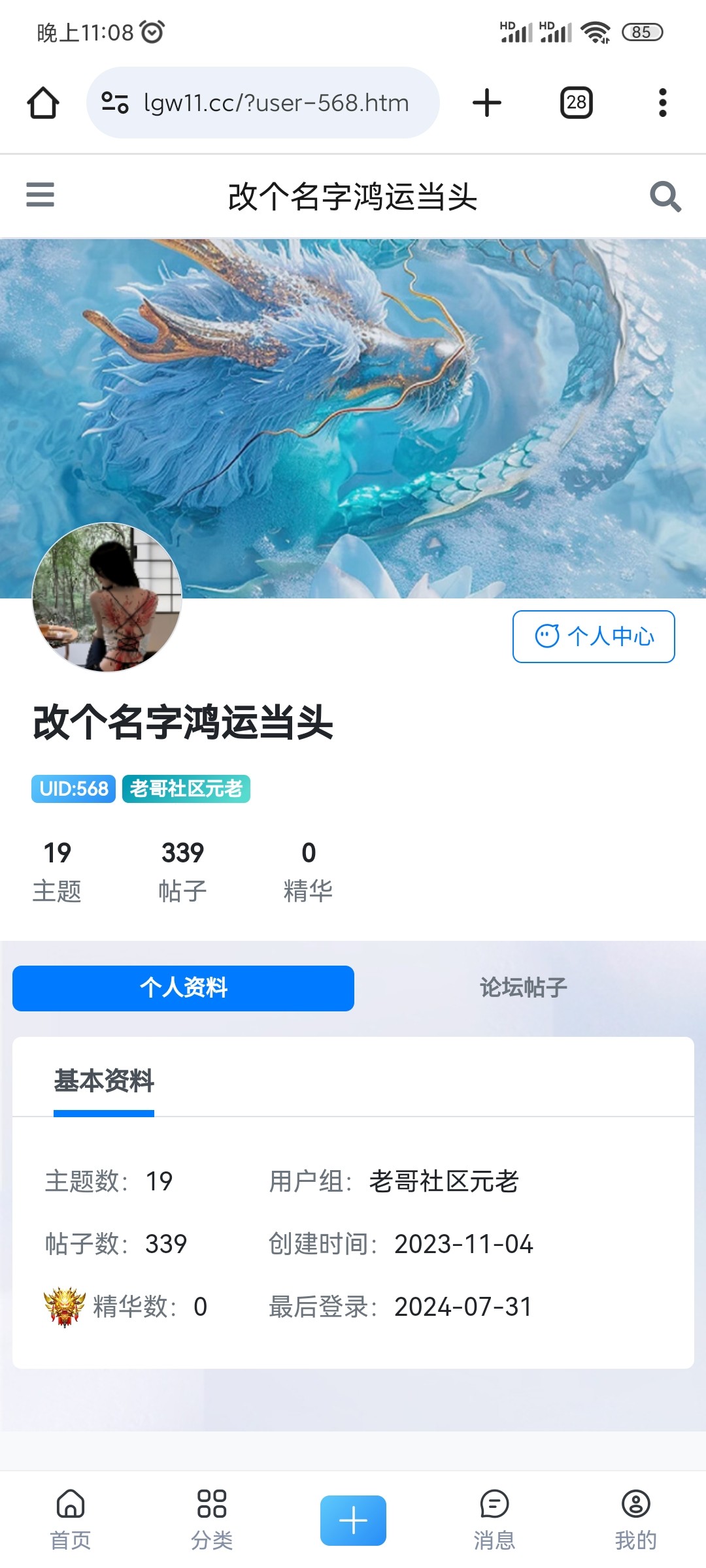706x1568 pixels.
Task: Open the hamburger drawer menu
Action: tap(40, 195)
